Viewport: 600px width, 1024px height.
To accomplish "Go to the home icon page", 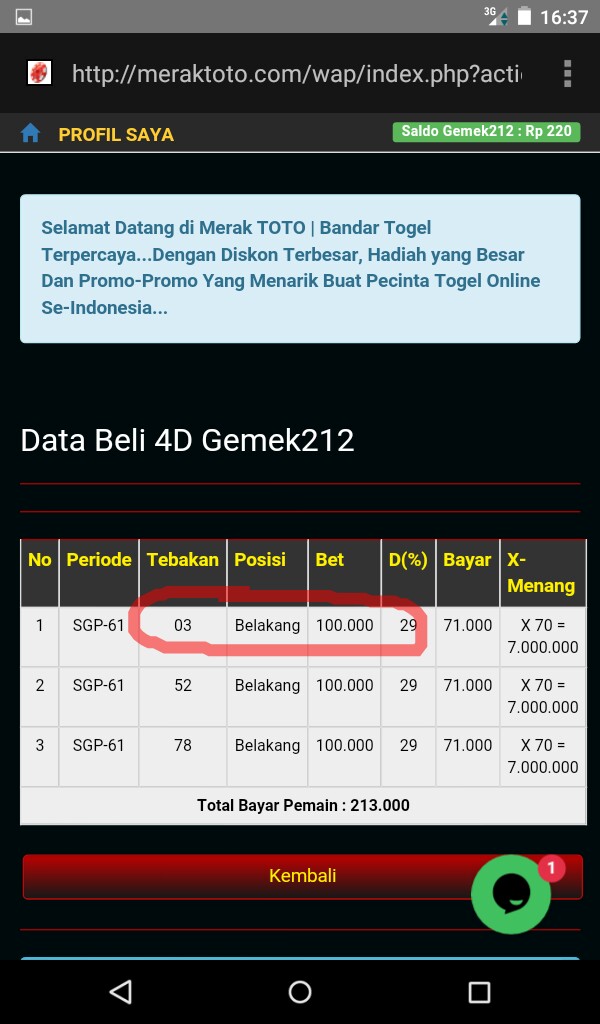I will [30, 134].
